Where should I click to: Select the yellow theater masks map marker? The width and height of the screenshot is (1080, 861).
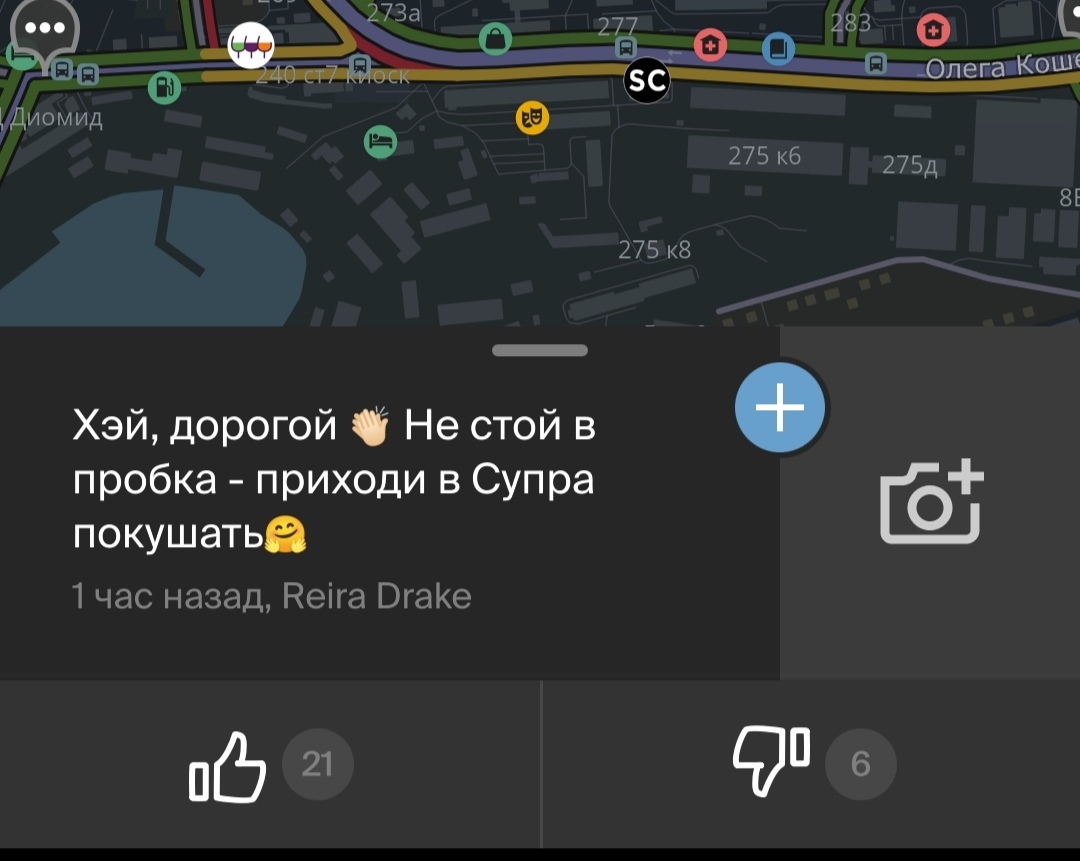(x=532, y=118)
